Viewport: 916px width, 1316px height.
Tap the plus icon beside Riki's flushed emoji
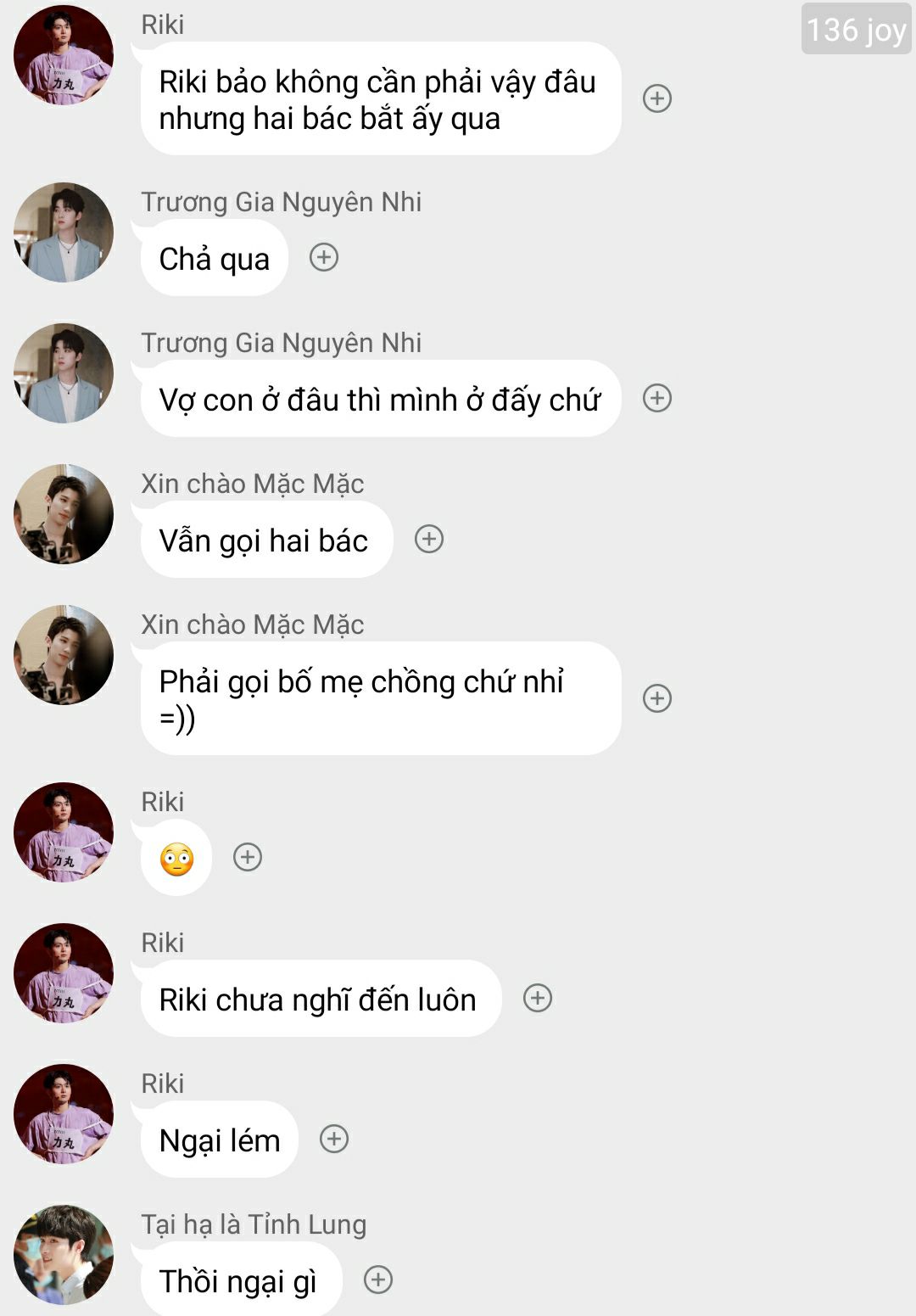tap(248, 857)
